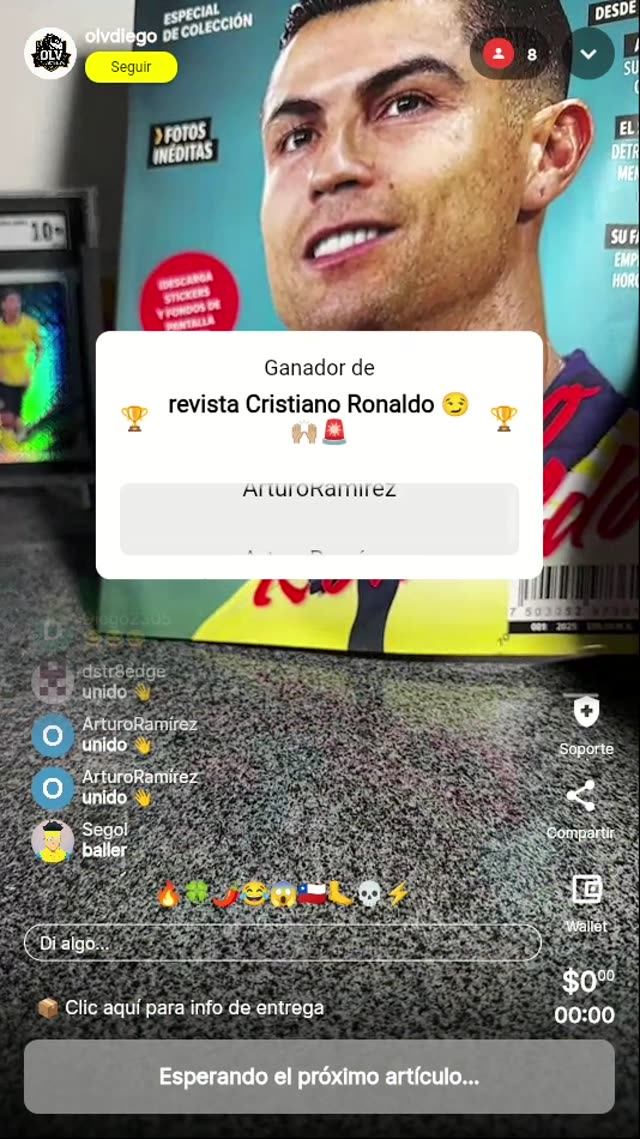Open olvdiego's profile avatar

50,52
